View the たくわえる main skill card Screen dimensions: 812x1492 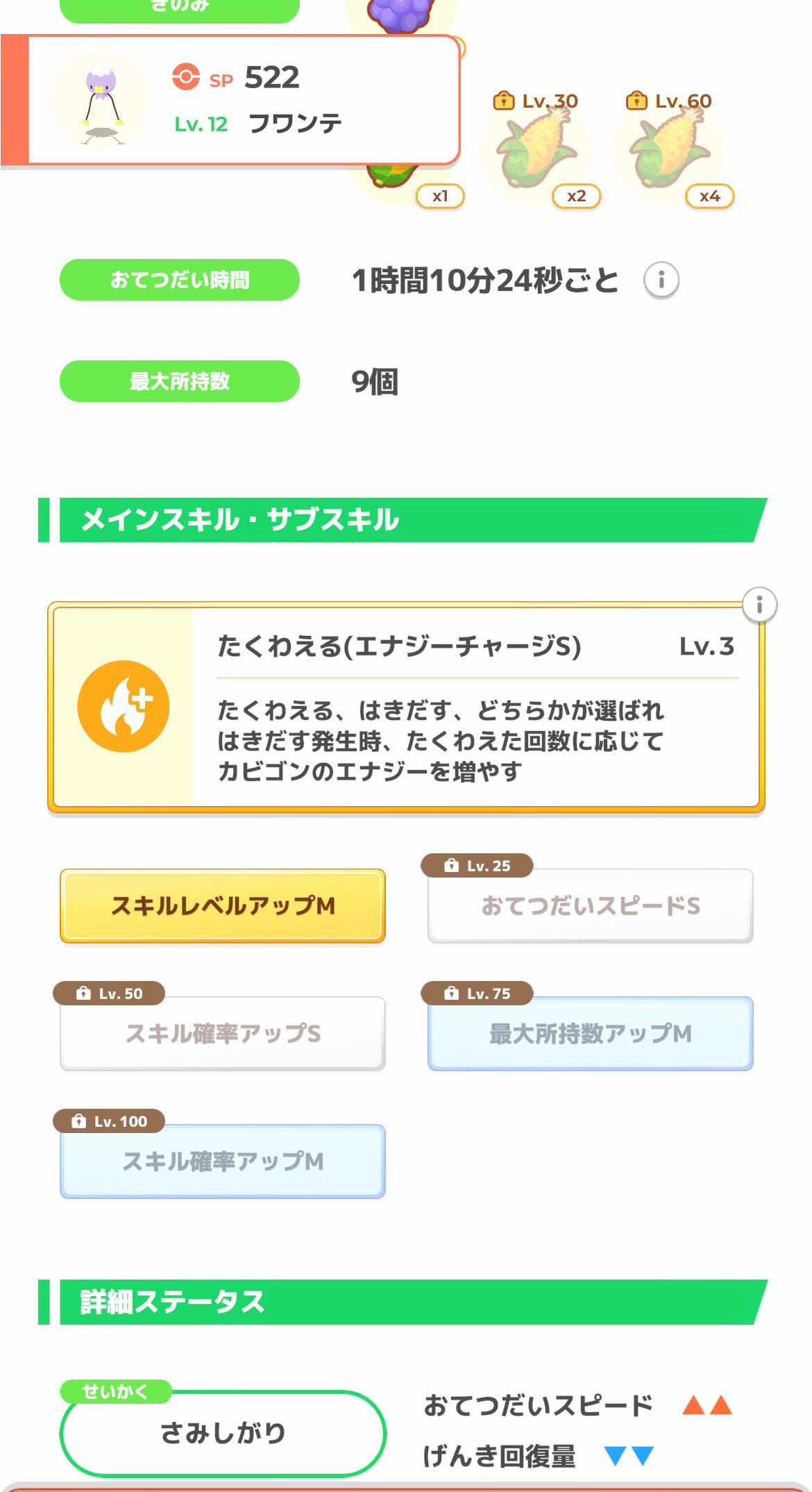[x=406, y=708]
